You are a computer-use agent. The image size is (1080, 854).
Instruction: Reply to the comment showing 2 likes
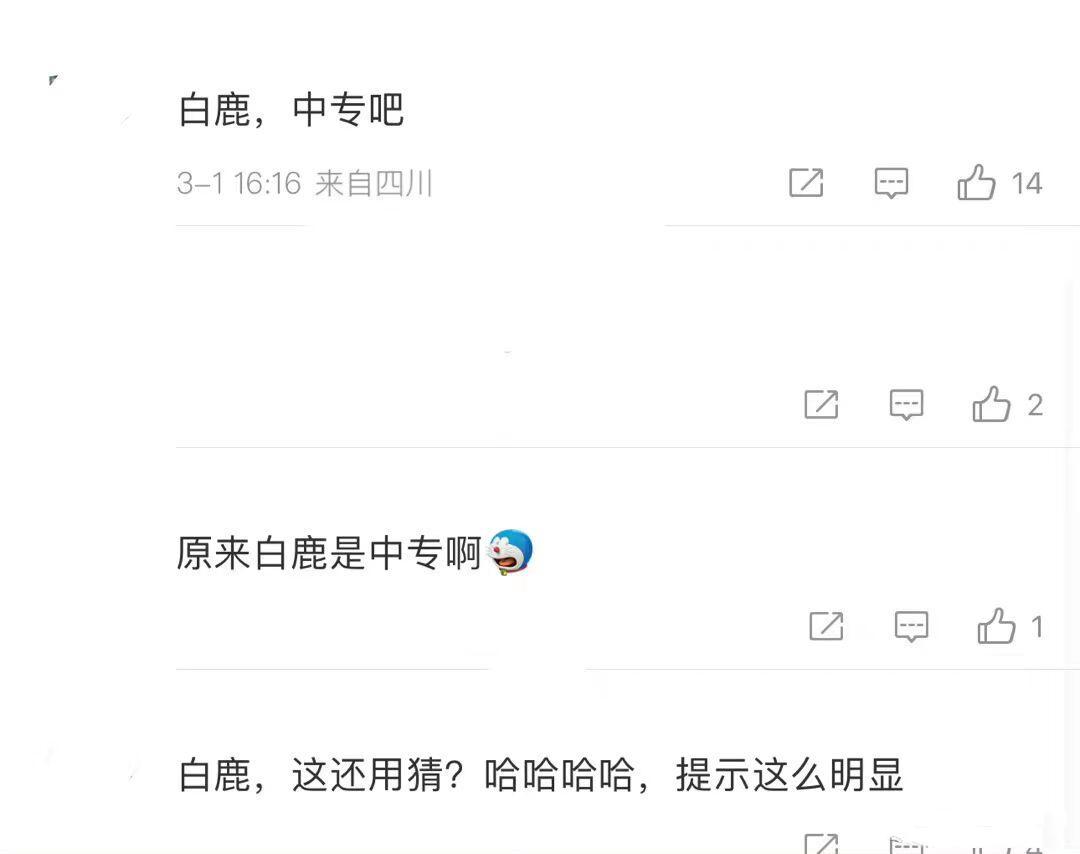point(906,405)
